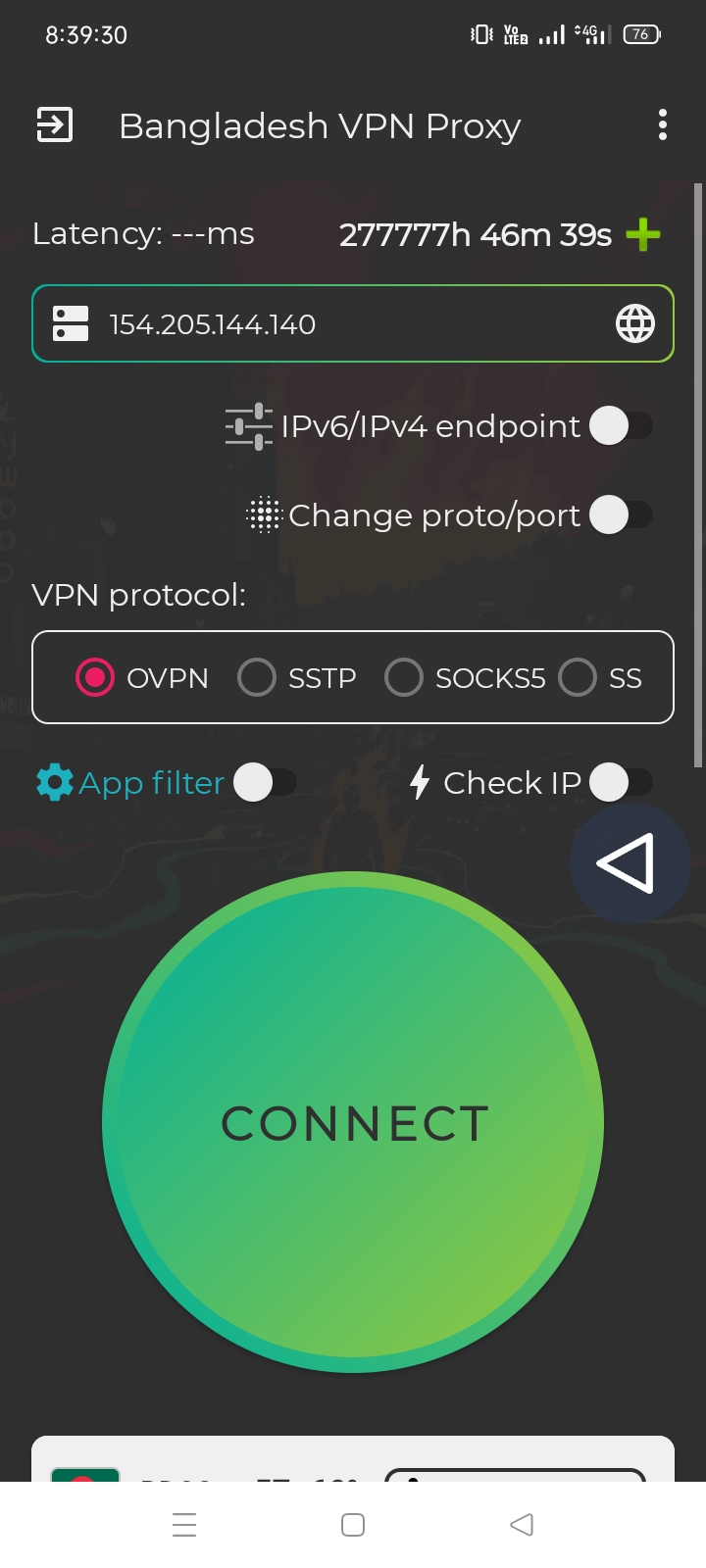Select the OVPN protocol
The image size is (706, 1568).
(142, 678)
